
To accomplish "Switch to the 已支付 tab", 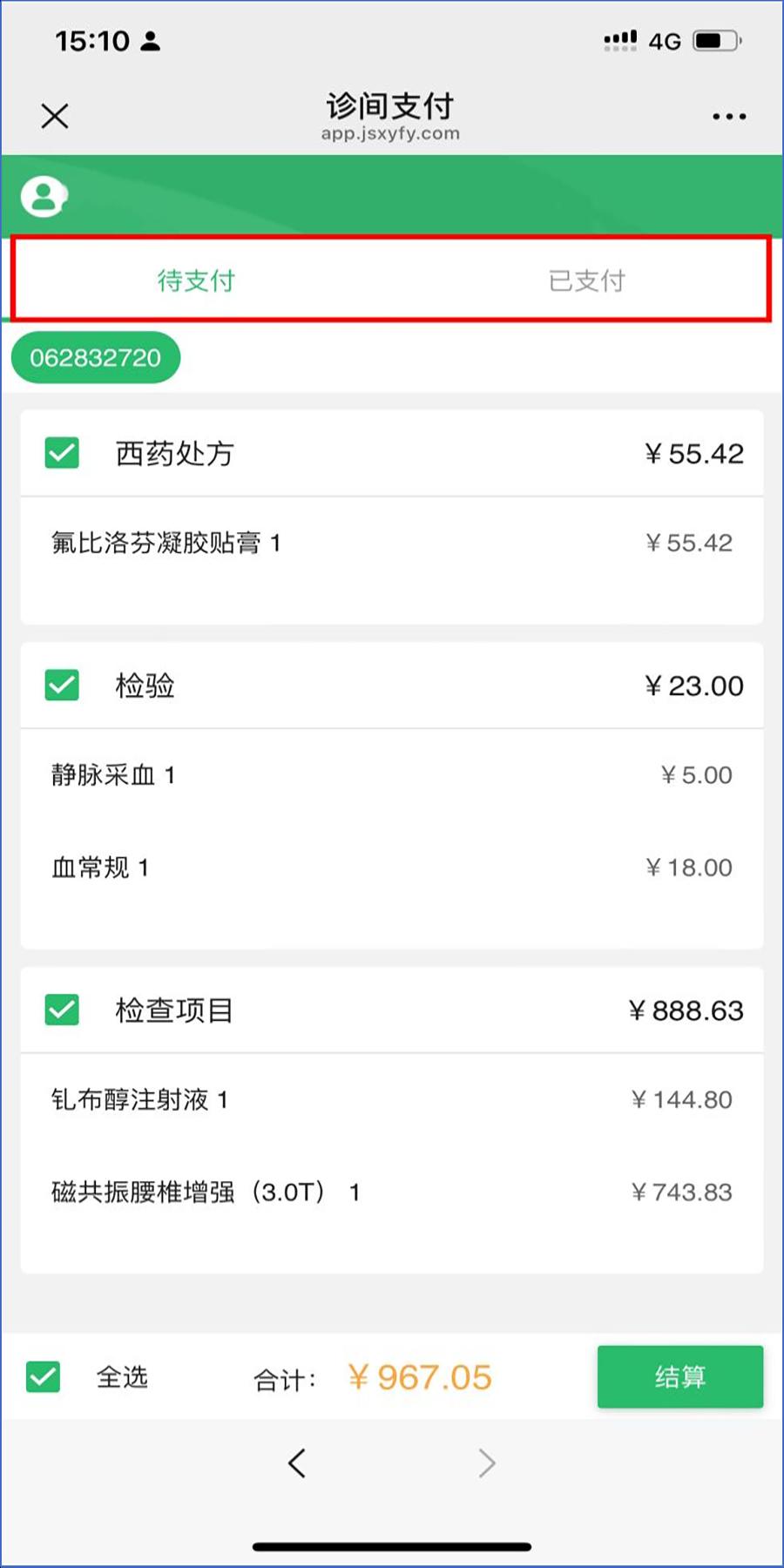I will tap(587, 280).
